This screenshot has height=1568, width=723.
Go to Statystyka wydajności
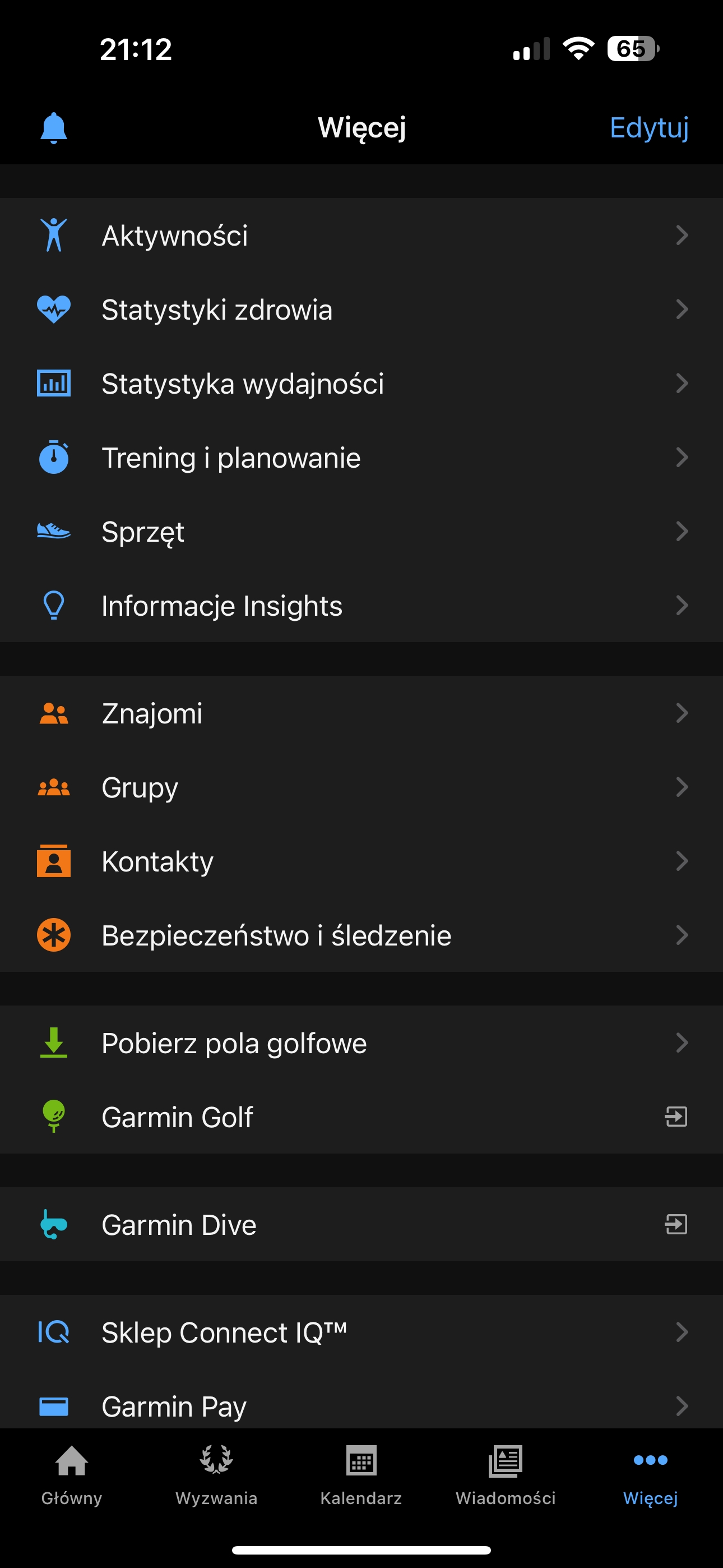click(361, 384)
